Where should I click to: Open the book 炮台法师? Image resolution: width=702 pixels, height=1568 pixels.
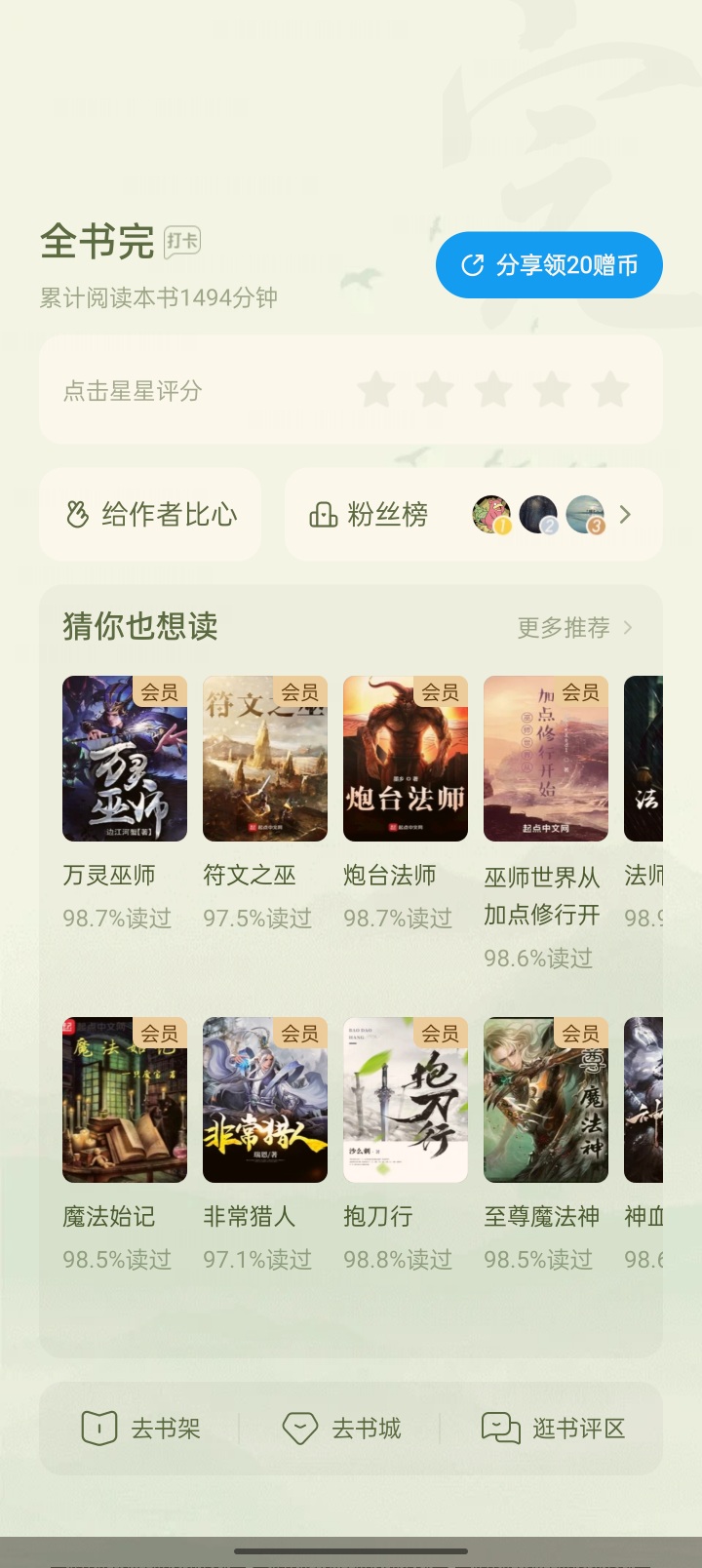point(406,759)
